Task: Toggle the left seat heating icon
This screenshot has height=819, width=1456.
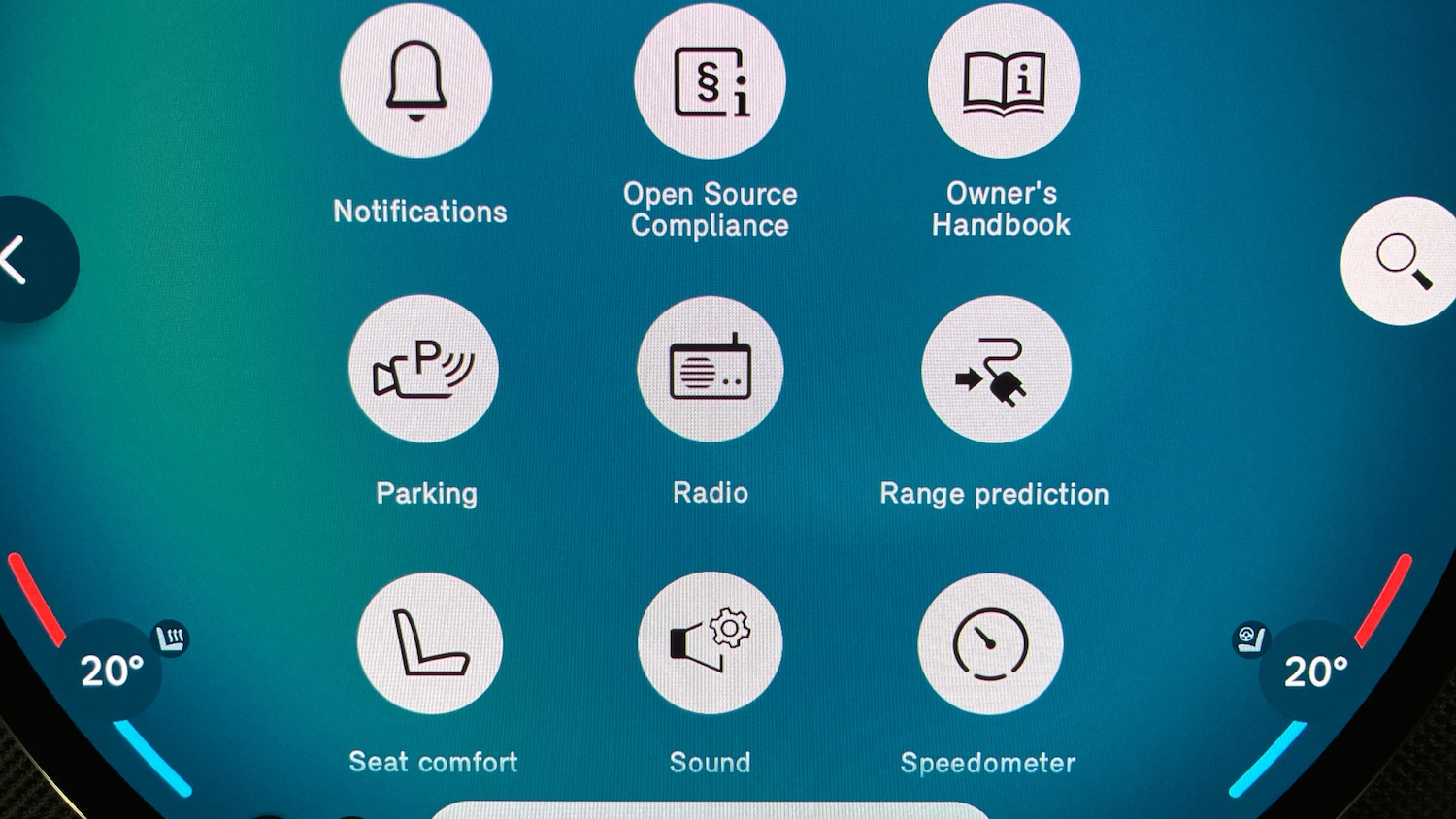Action: click(172, 639)
